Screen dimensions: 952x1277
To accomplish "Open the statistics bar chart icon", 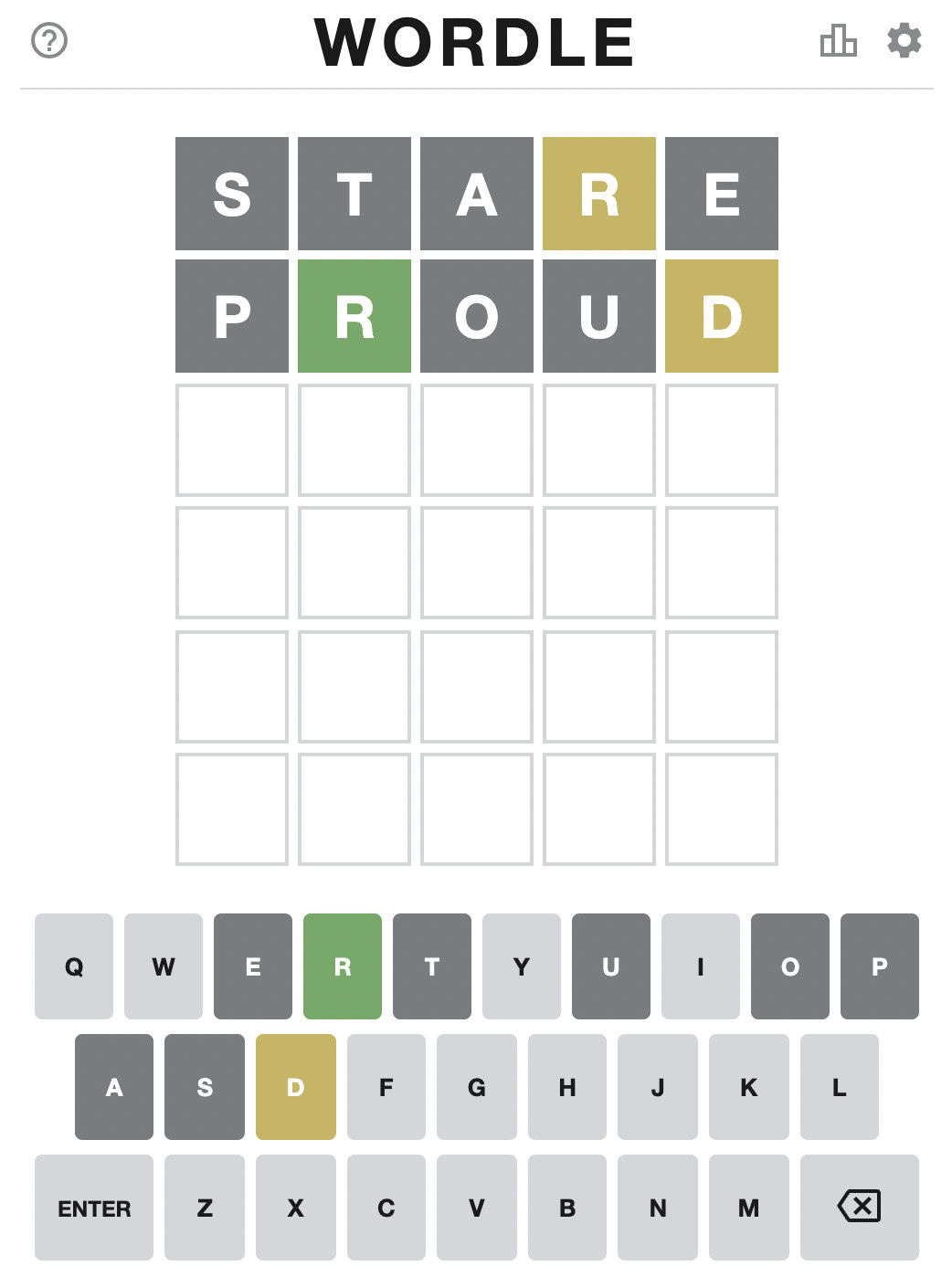I will tap(838, 41).
